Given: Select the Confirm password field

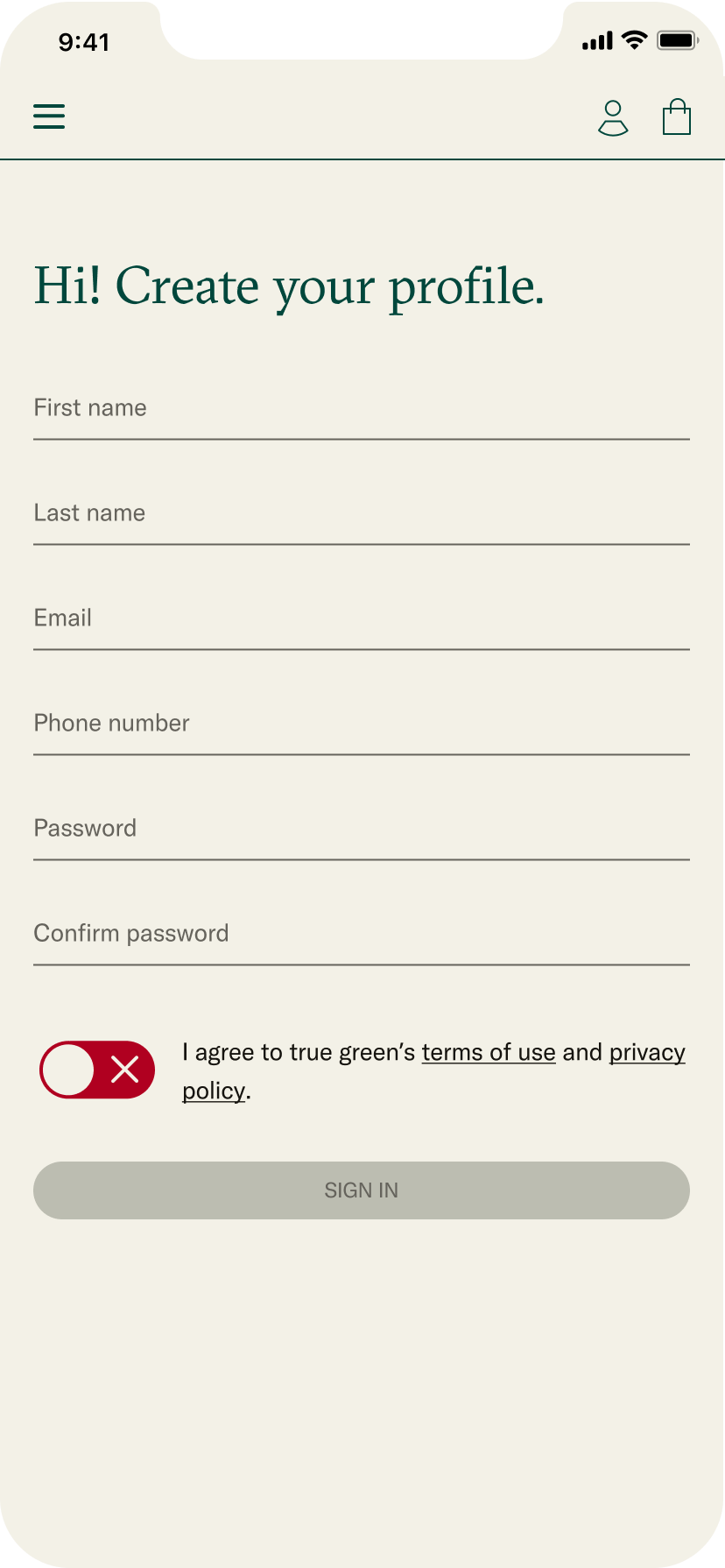Looking at the screenshot, I should point(361,935).
